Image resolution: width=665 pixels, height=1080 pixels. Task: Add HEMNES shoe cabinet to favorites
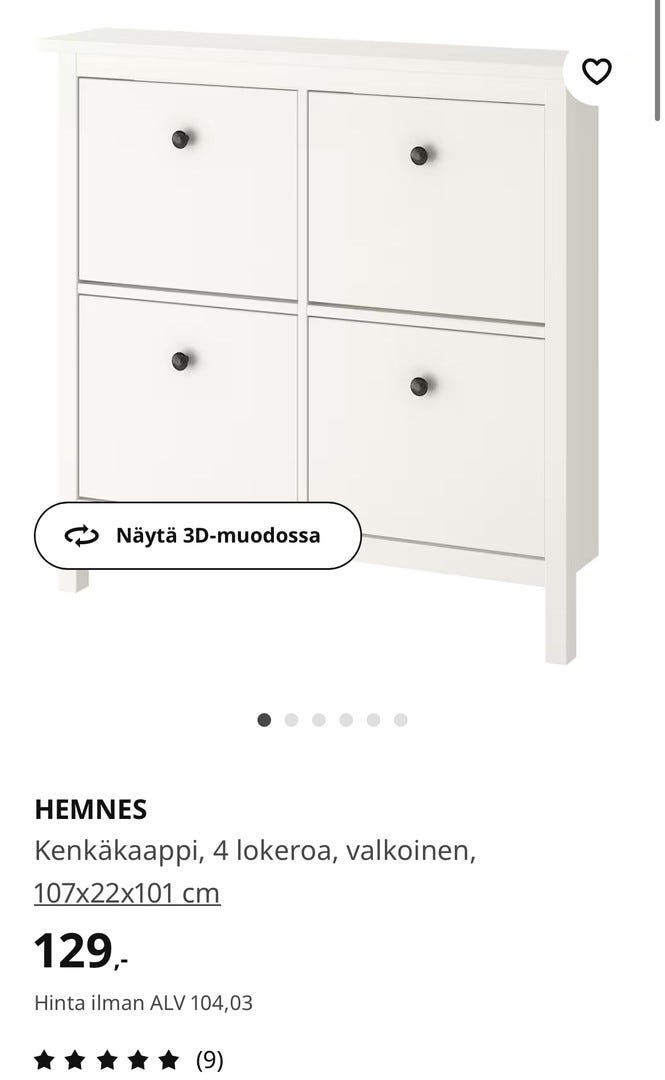point(597,72)
